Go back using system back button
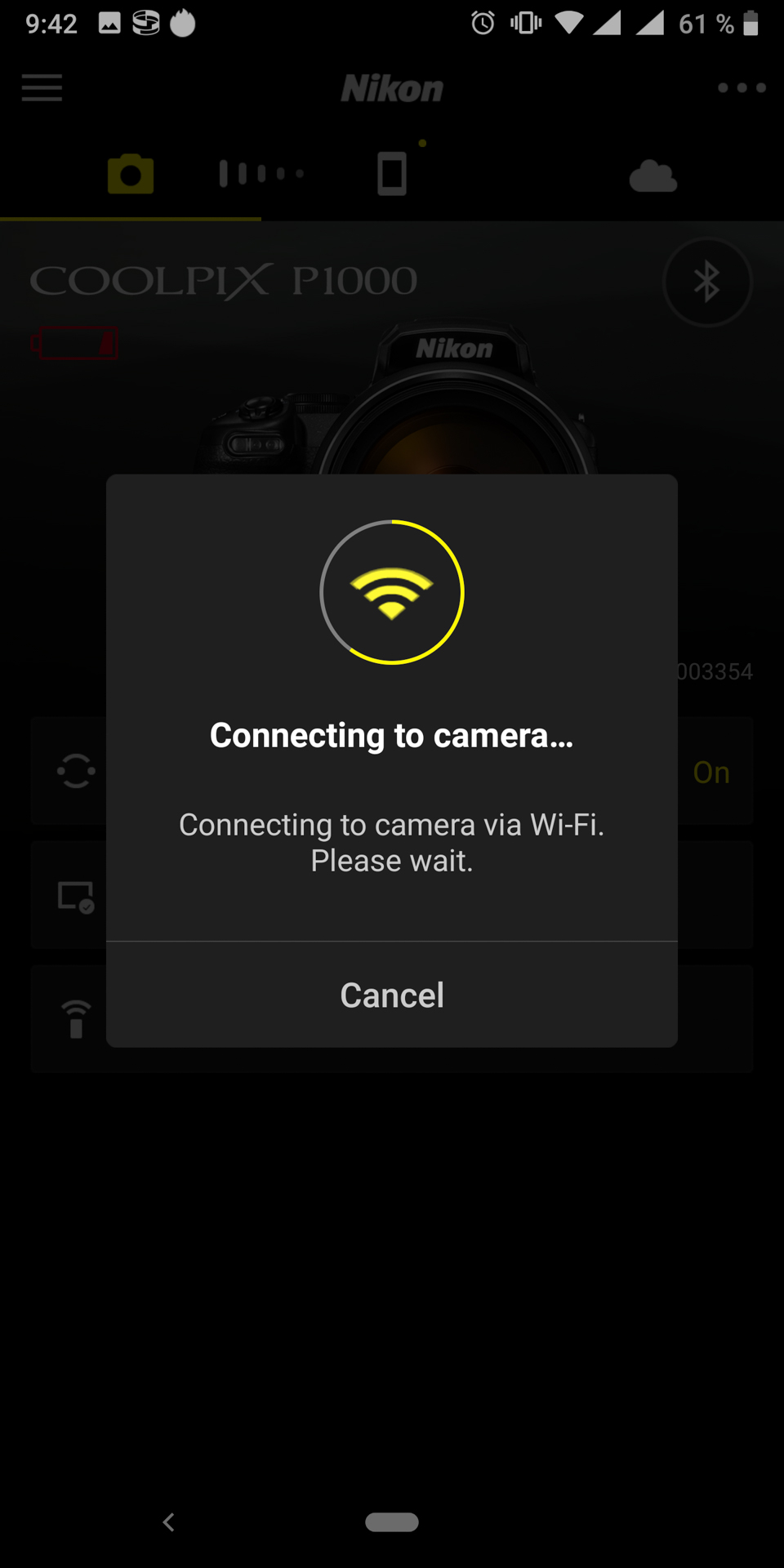The image size is (784, 1568). point(169,1522)
